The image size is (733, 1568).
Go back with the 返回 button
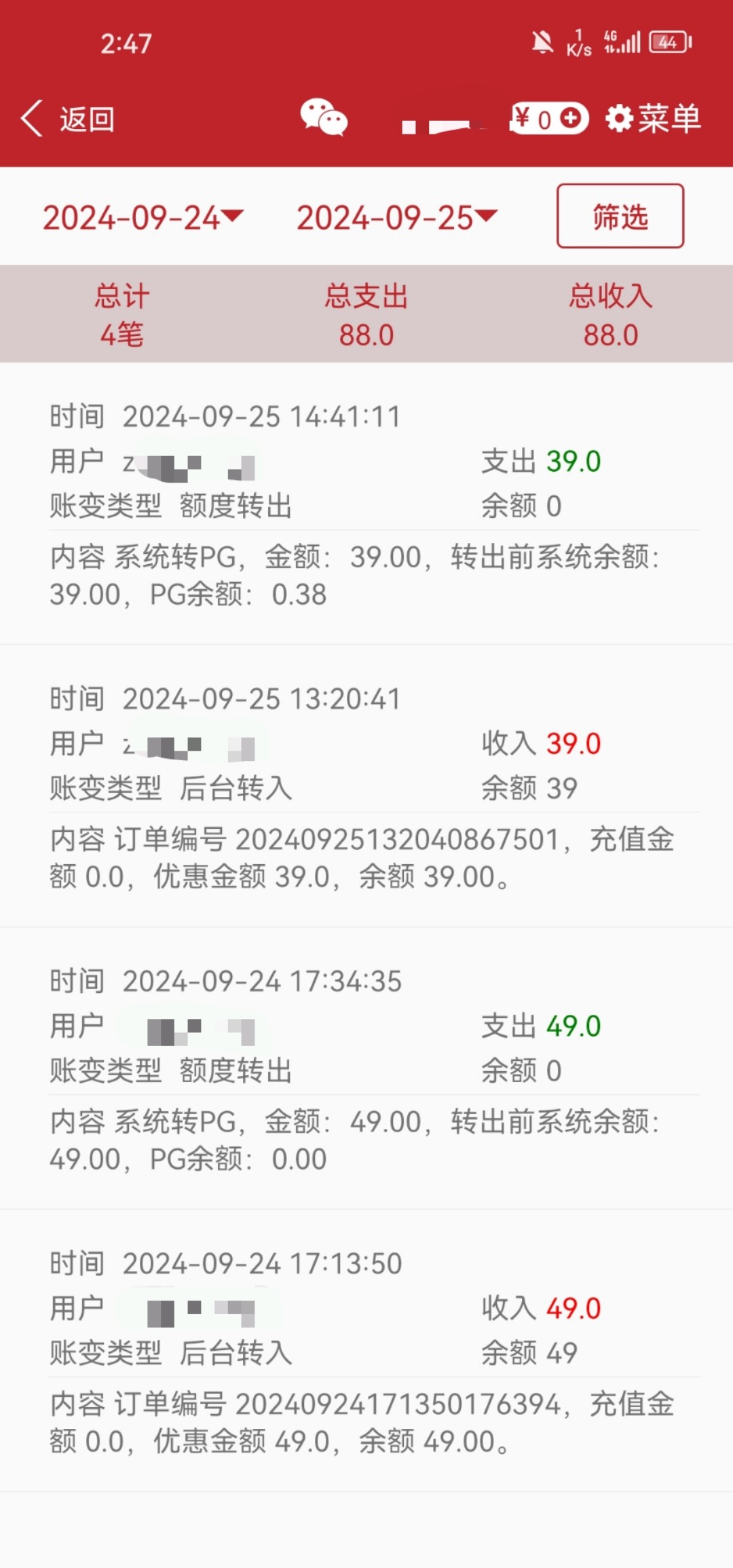pyautogui.click(x=68, y=119)
